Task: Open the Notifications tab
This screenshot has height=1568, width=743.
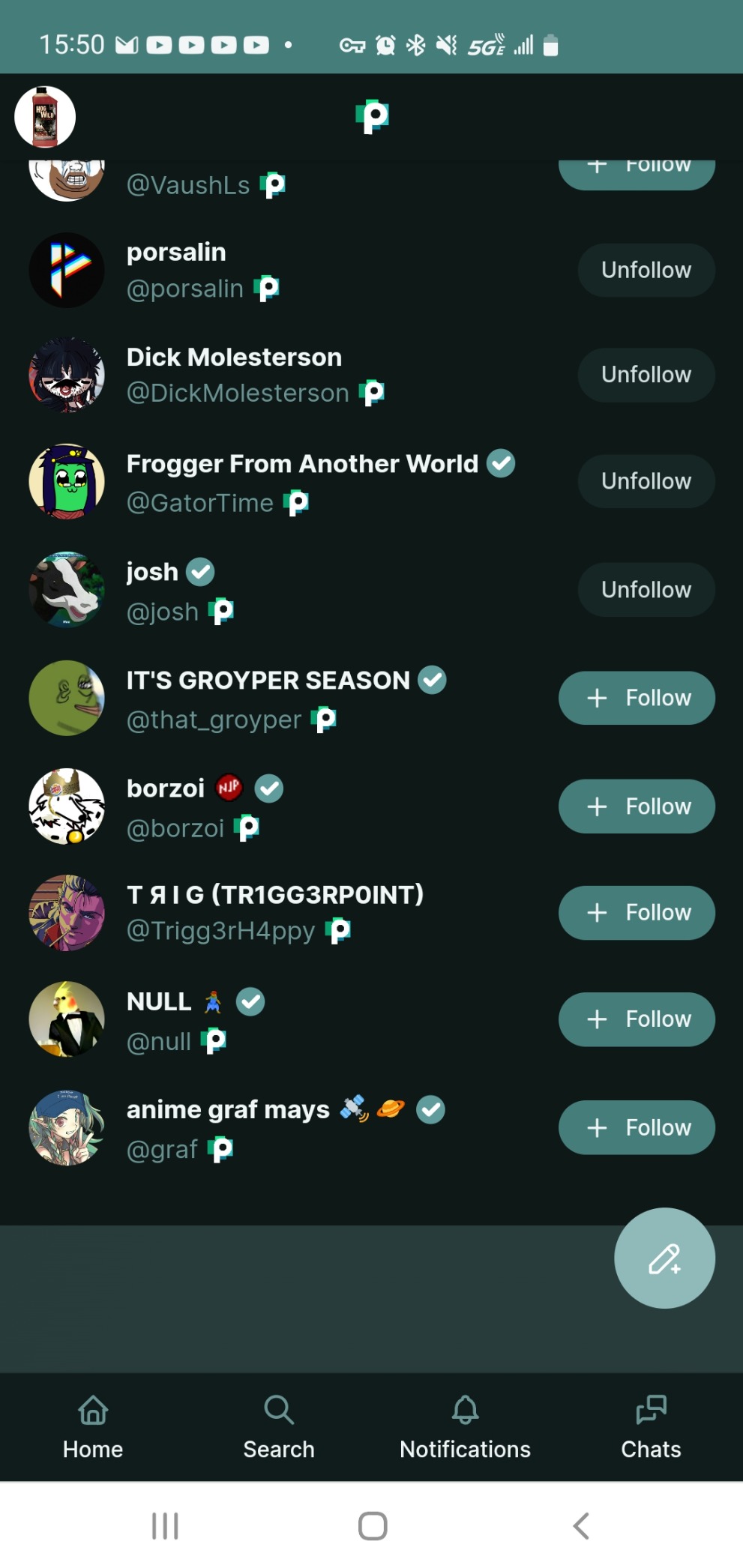Action: tap(465, 1427)
